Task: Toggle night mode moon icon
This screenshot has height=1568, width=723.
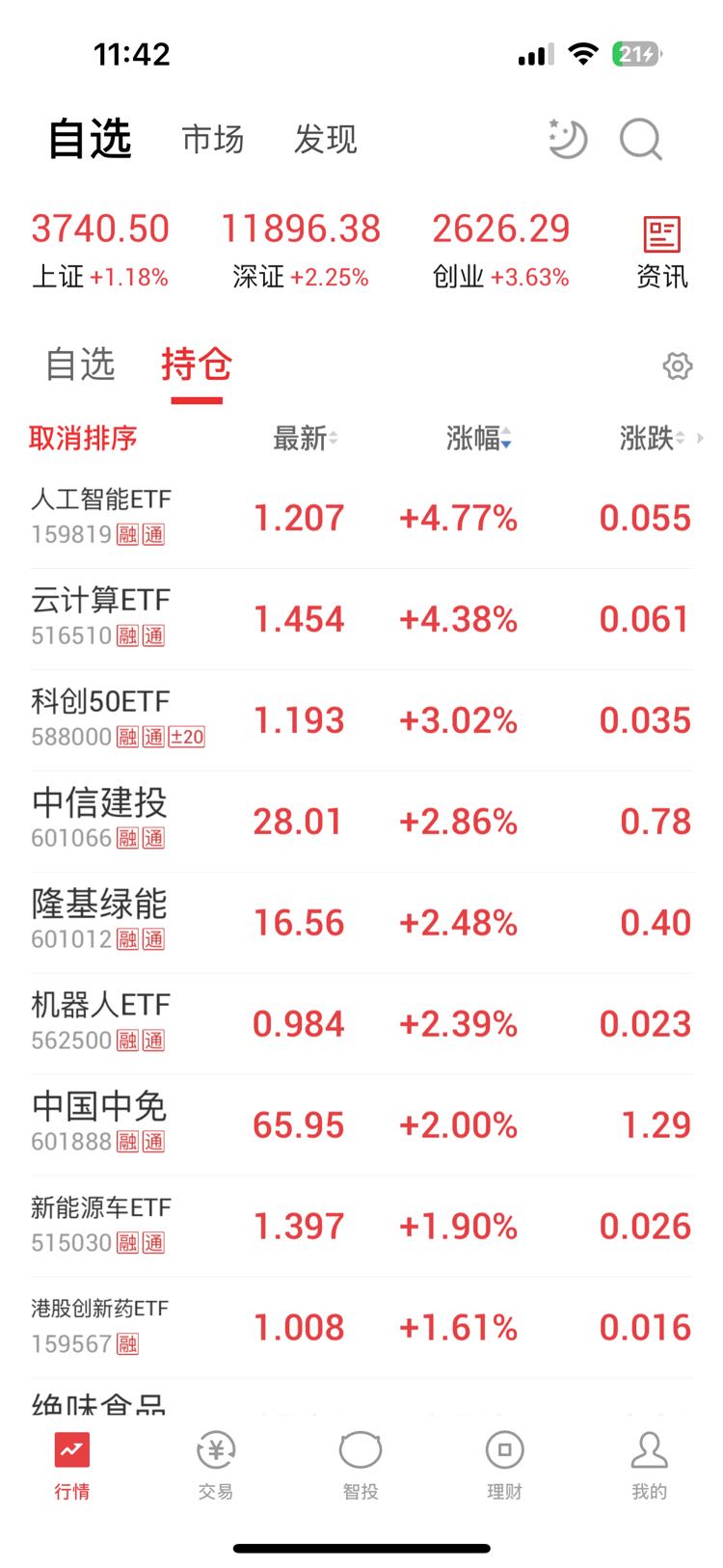Action: coord(568,140)
